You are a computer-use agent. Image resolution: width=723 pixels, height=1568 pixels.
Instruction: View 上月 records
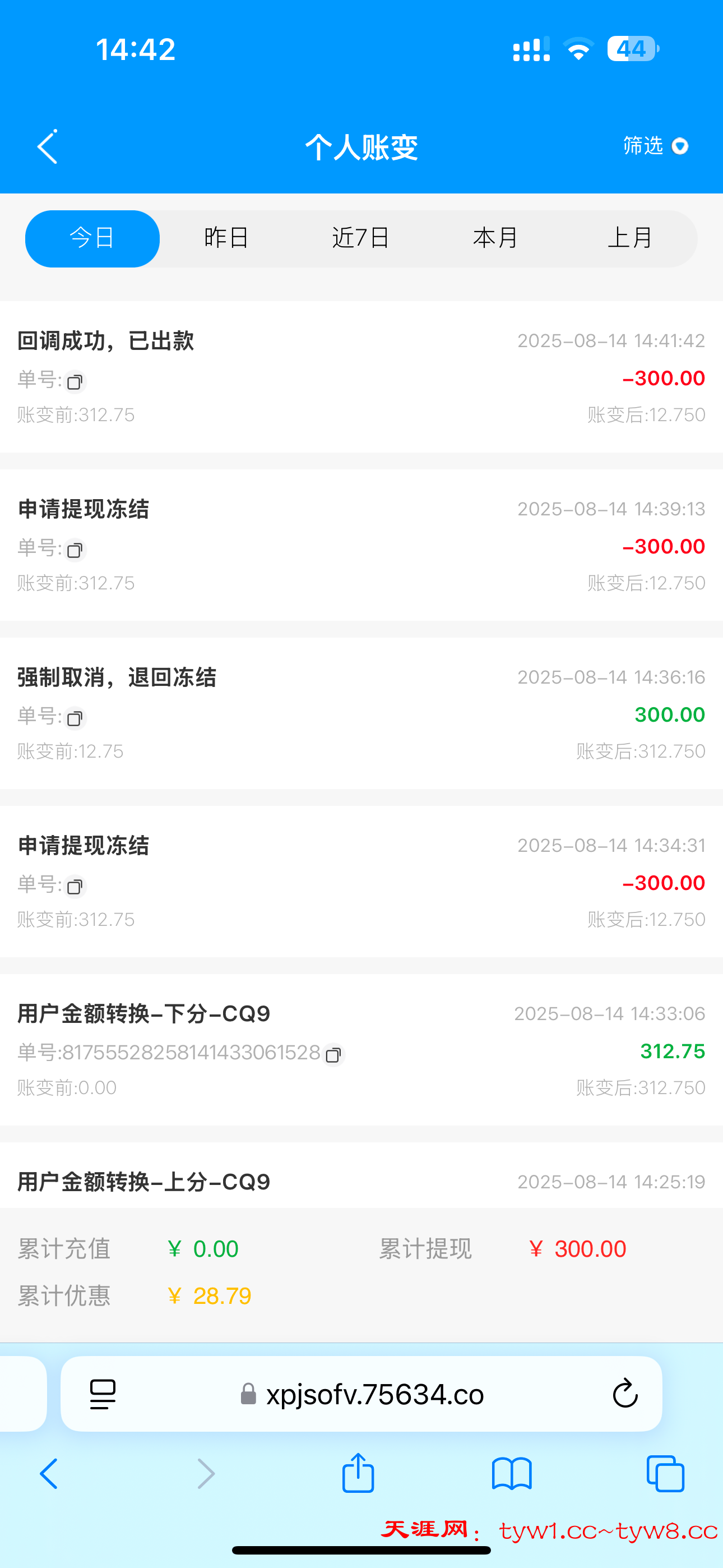630,238
